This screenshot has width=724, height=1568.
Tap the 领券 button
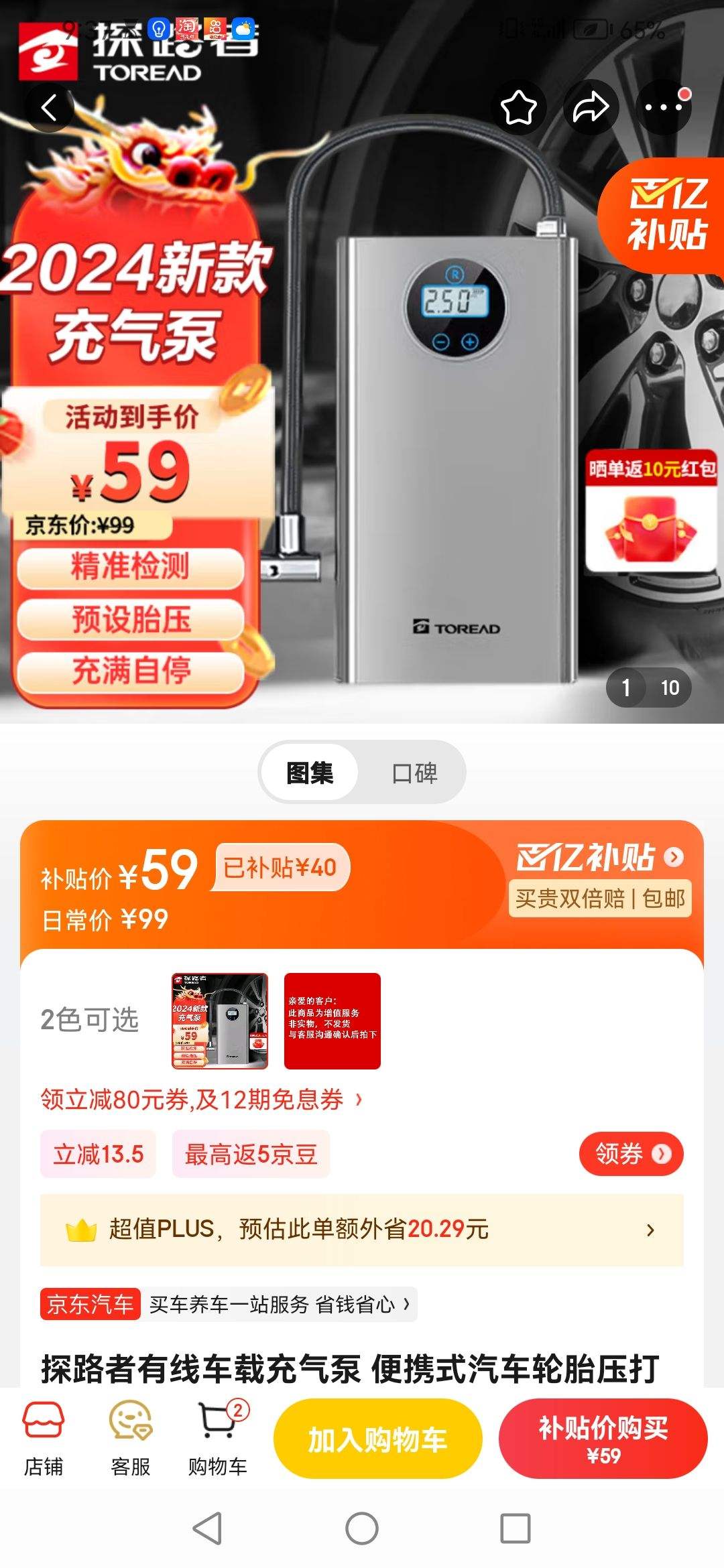coord(631,1154)
